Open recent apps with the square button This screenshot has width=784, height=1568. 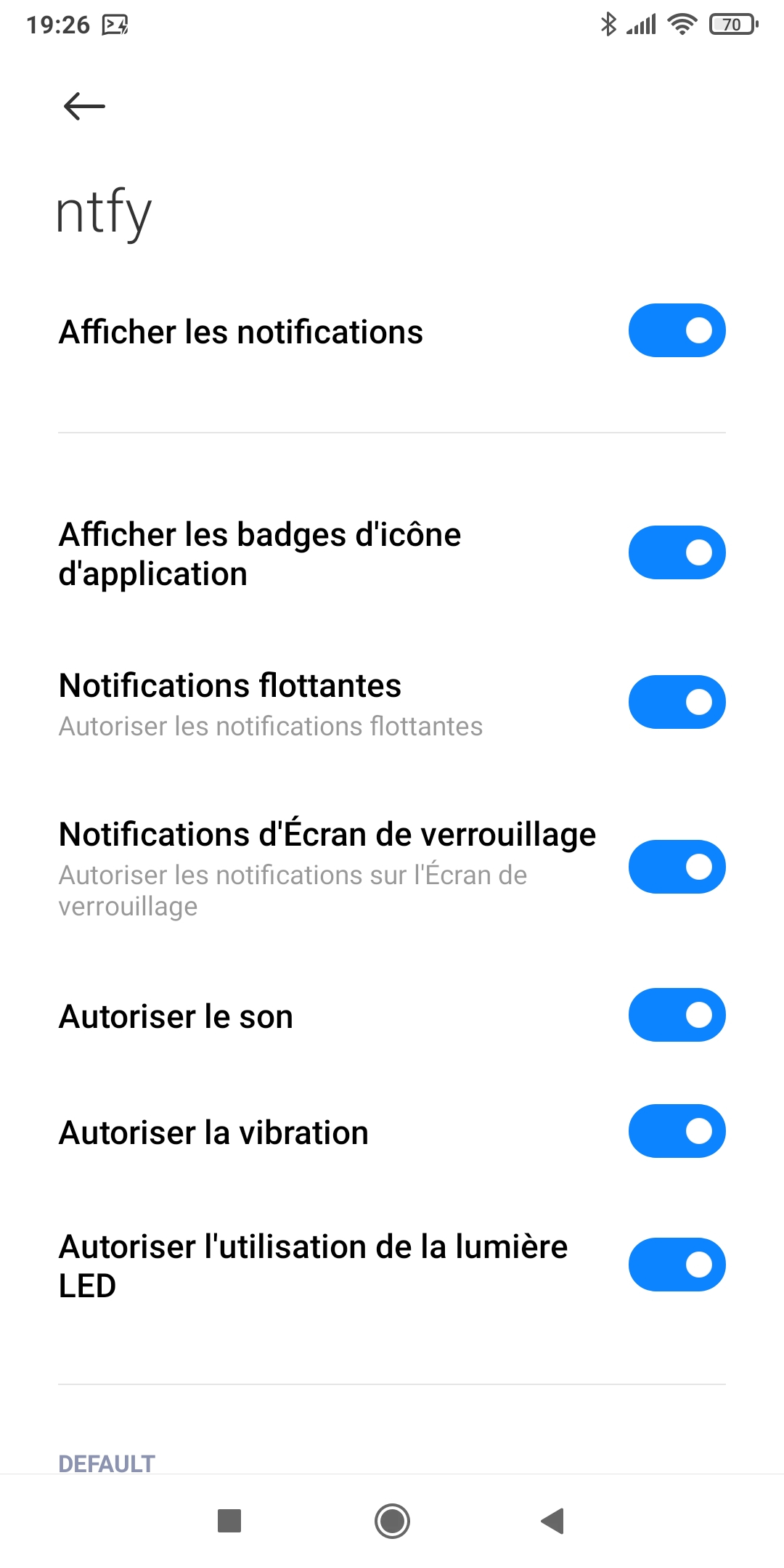pyautogui.click(x=230, y=1520)
